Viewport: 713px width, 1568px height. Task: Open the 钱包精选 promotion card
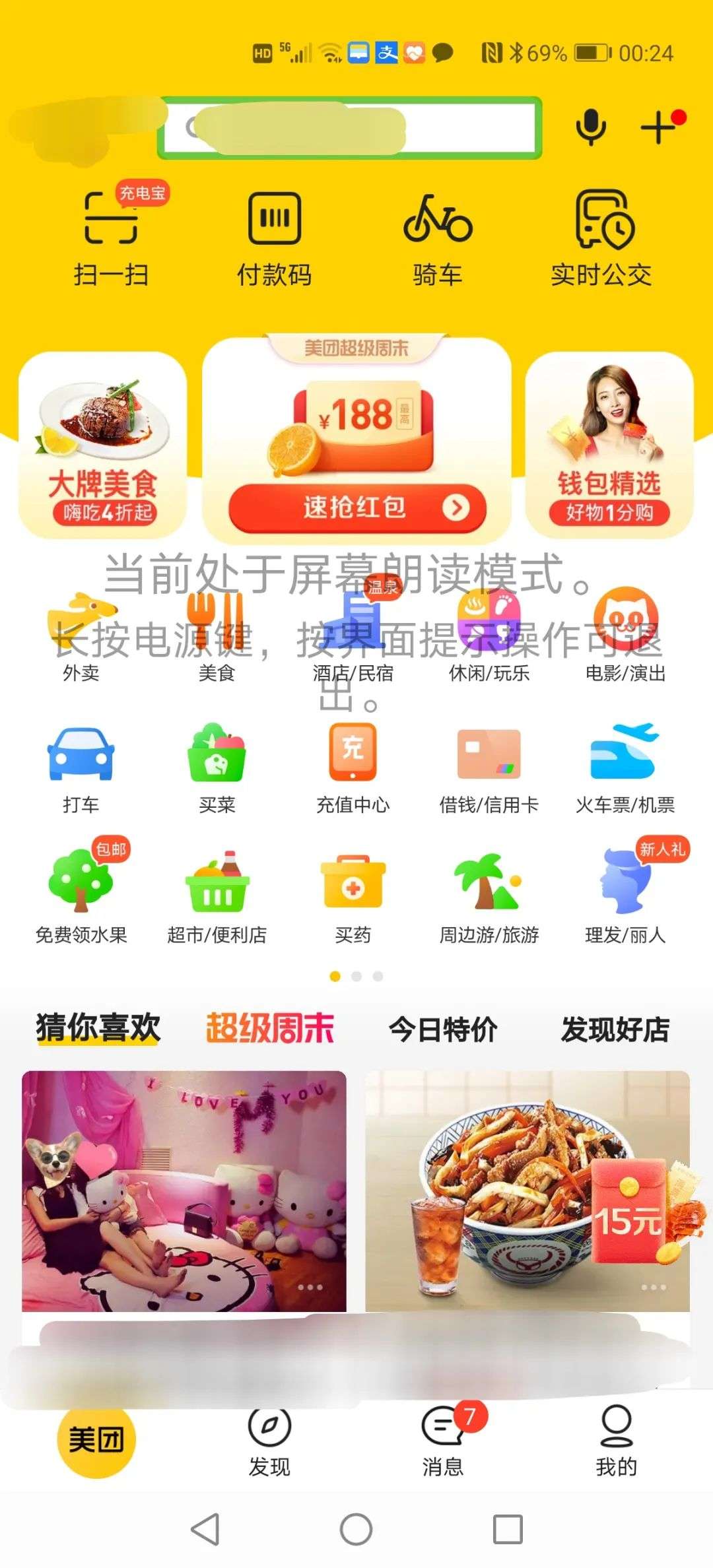[609, 445]
